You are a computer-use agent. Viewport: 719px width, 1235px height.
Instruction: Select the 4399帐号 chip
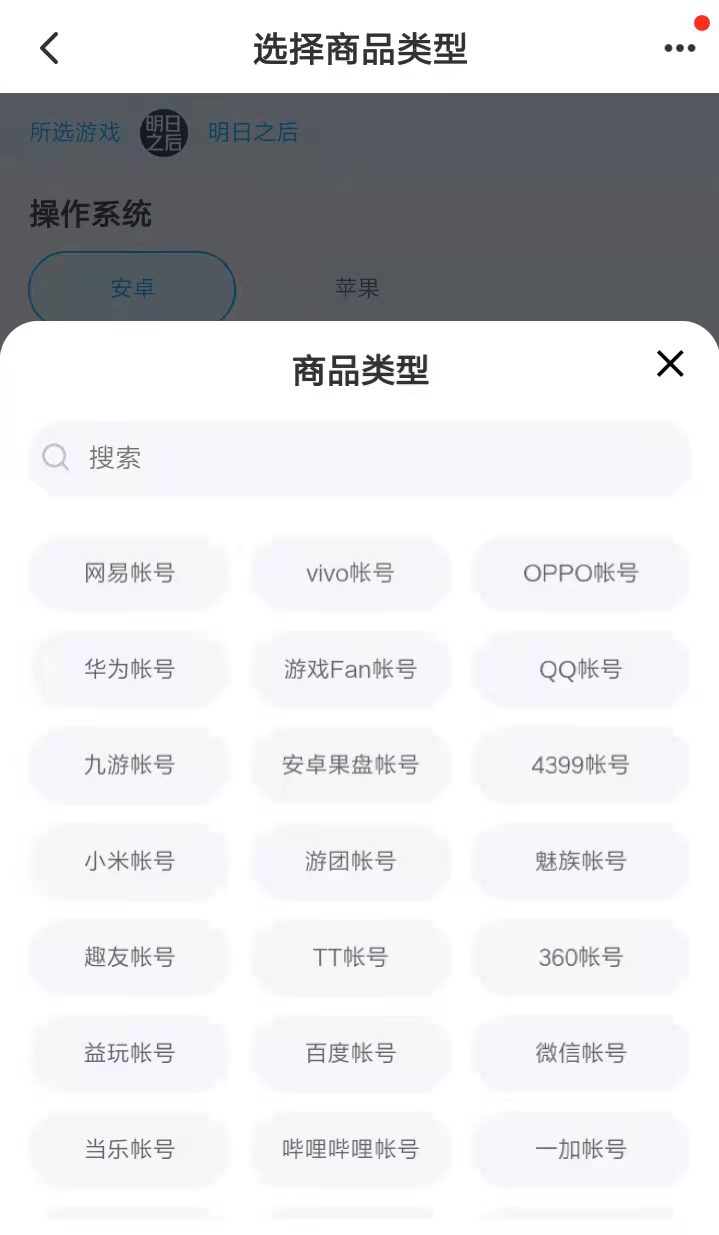coord(580,765)
